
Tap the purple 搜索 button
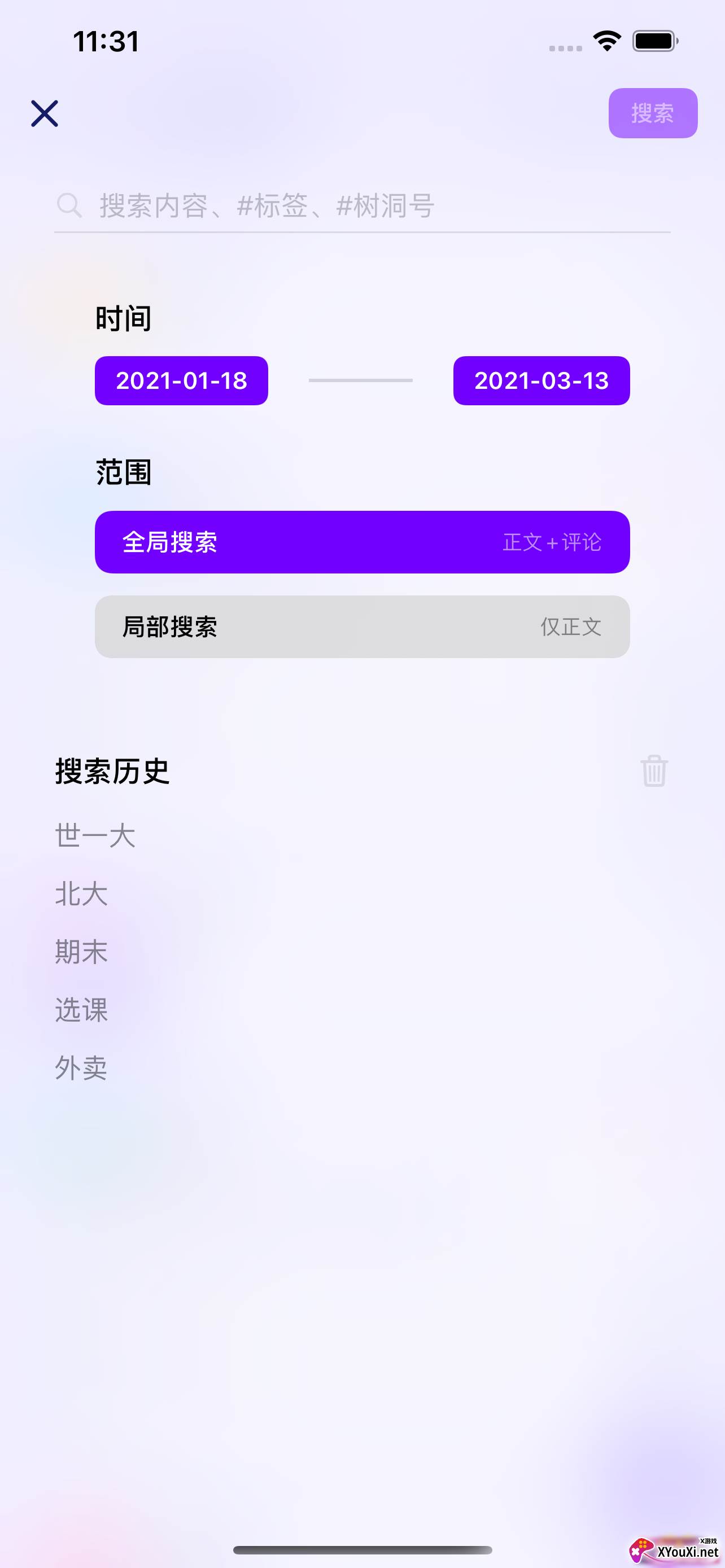pyautogui.click(x=653, y=113)
